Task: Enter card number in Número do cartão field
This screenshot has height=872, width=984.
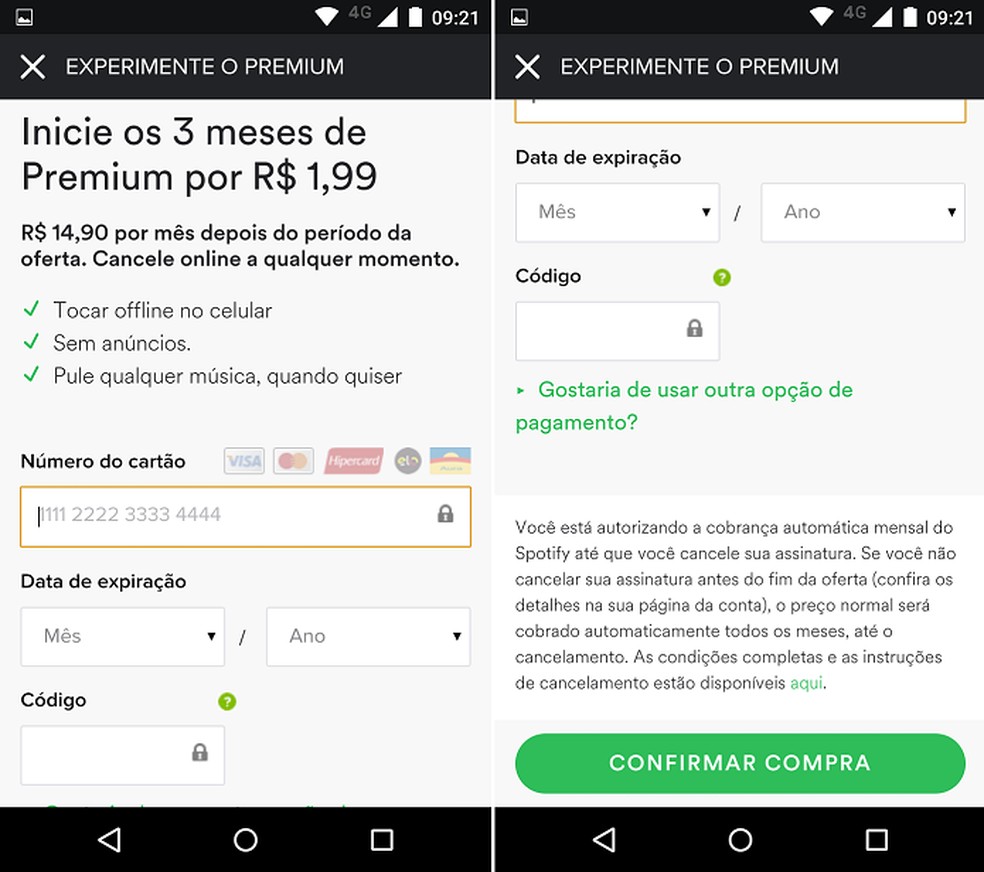Action: pyautogui.click(x=230, y=515)
